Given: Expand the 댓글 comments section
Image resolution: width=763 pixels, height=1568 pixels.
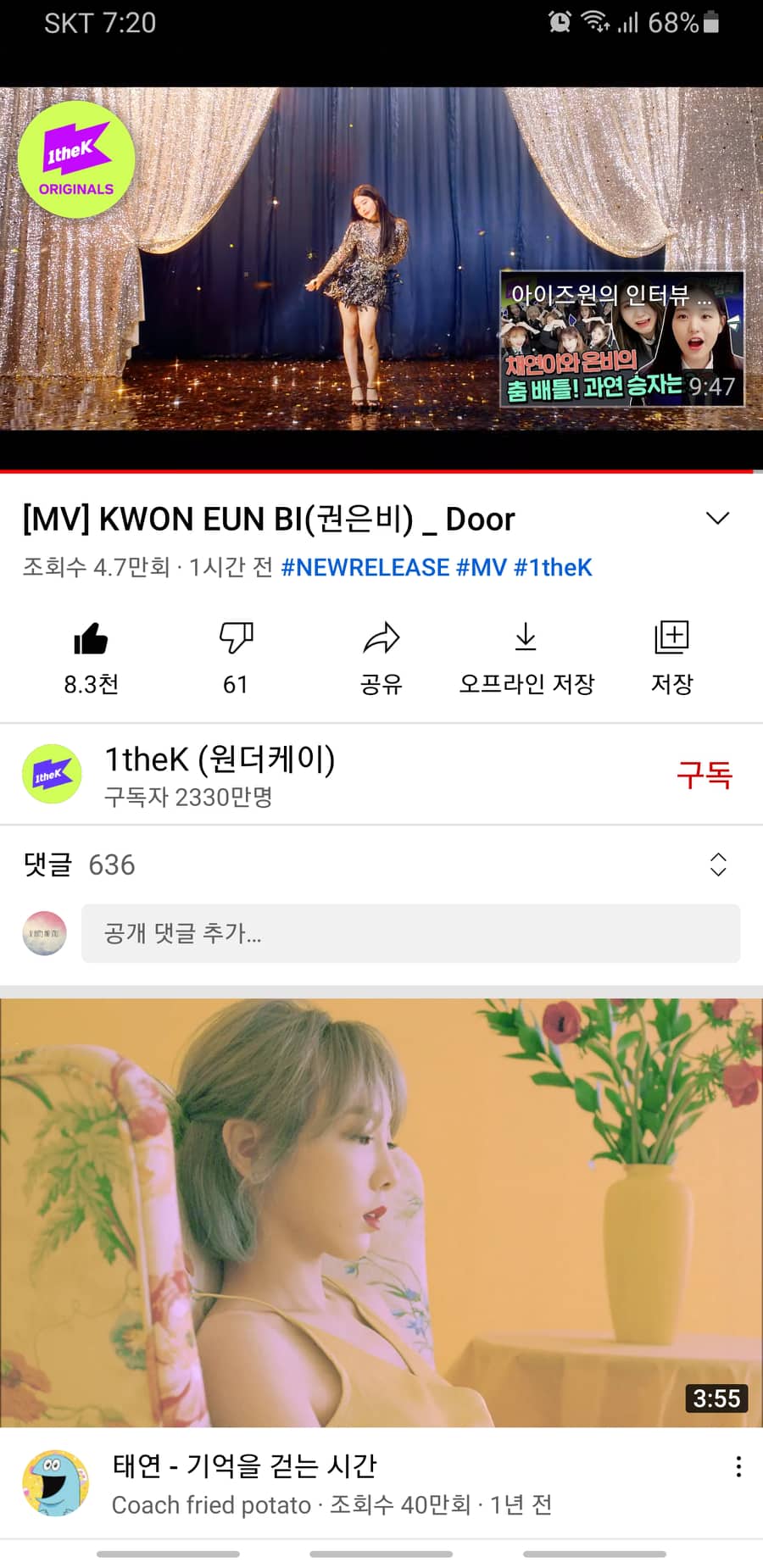Looking at the screenshot, I should click(x=717, y=864).
